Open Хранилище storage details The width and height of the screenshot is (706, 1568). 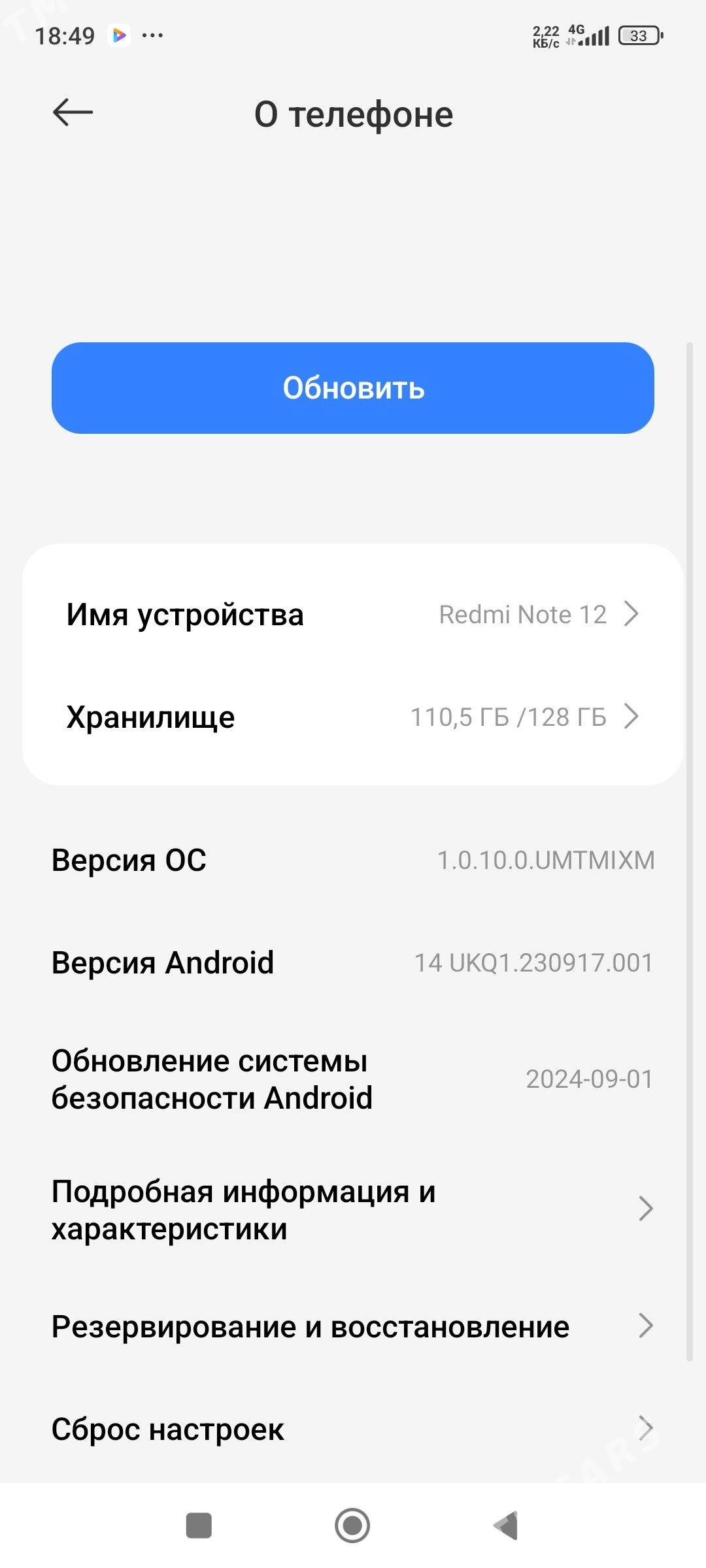tap(353, 717)
